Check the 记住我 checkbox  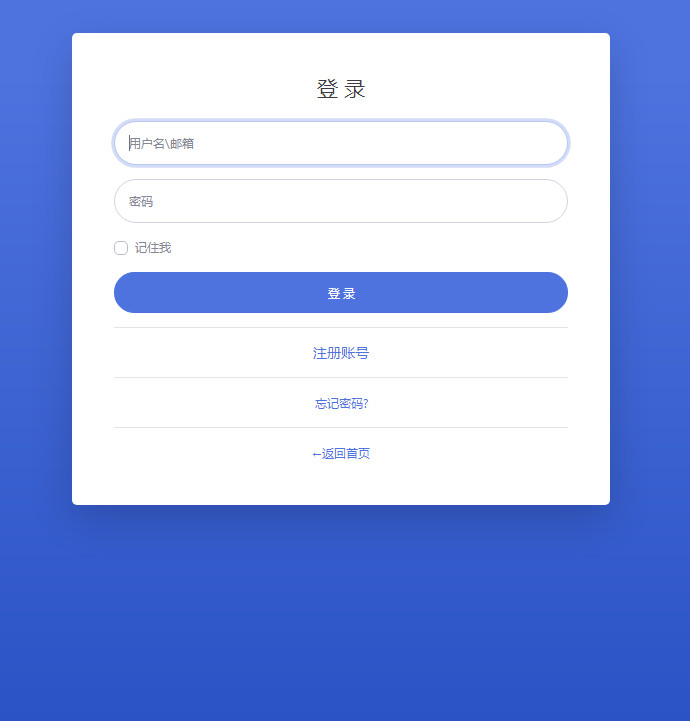[121, 248]
